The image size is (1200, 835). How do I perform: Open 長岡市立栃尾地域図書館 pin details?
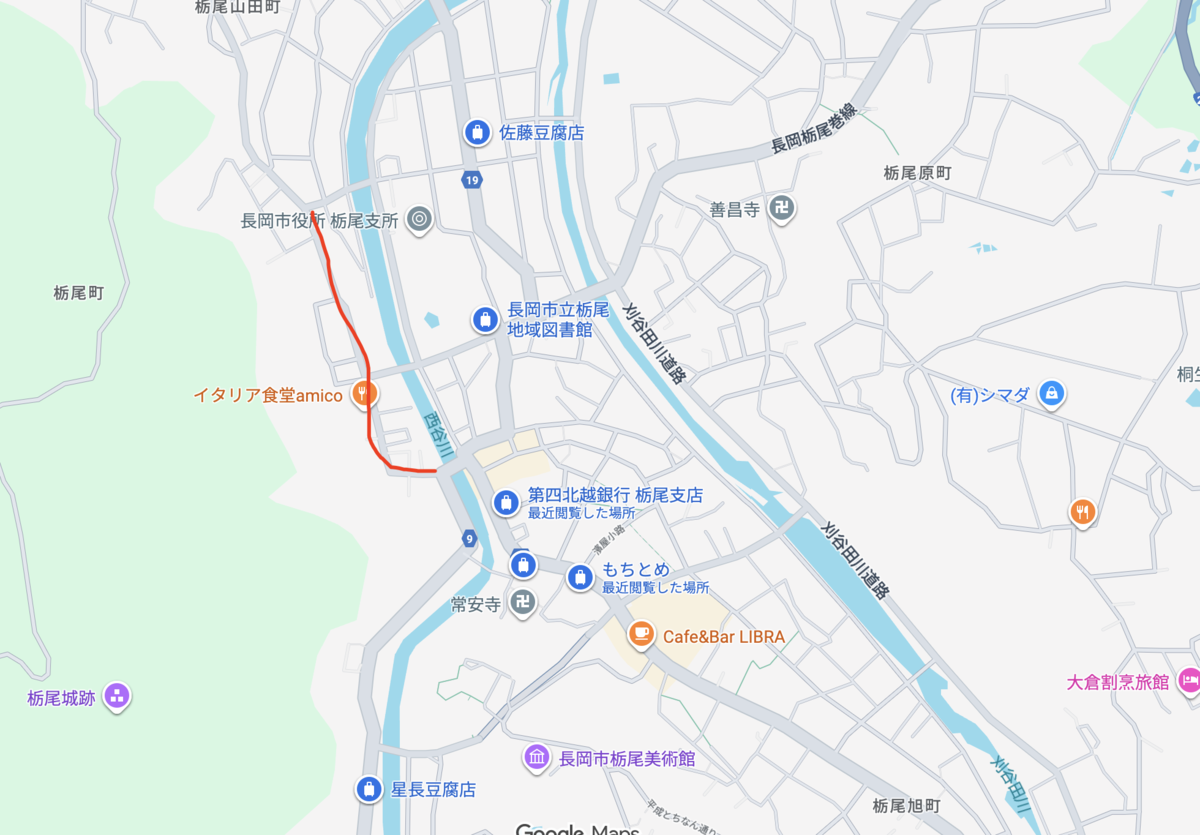coord(485,320)
